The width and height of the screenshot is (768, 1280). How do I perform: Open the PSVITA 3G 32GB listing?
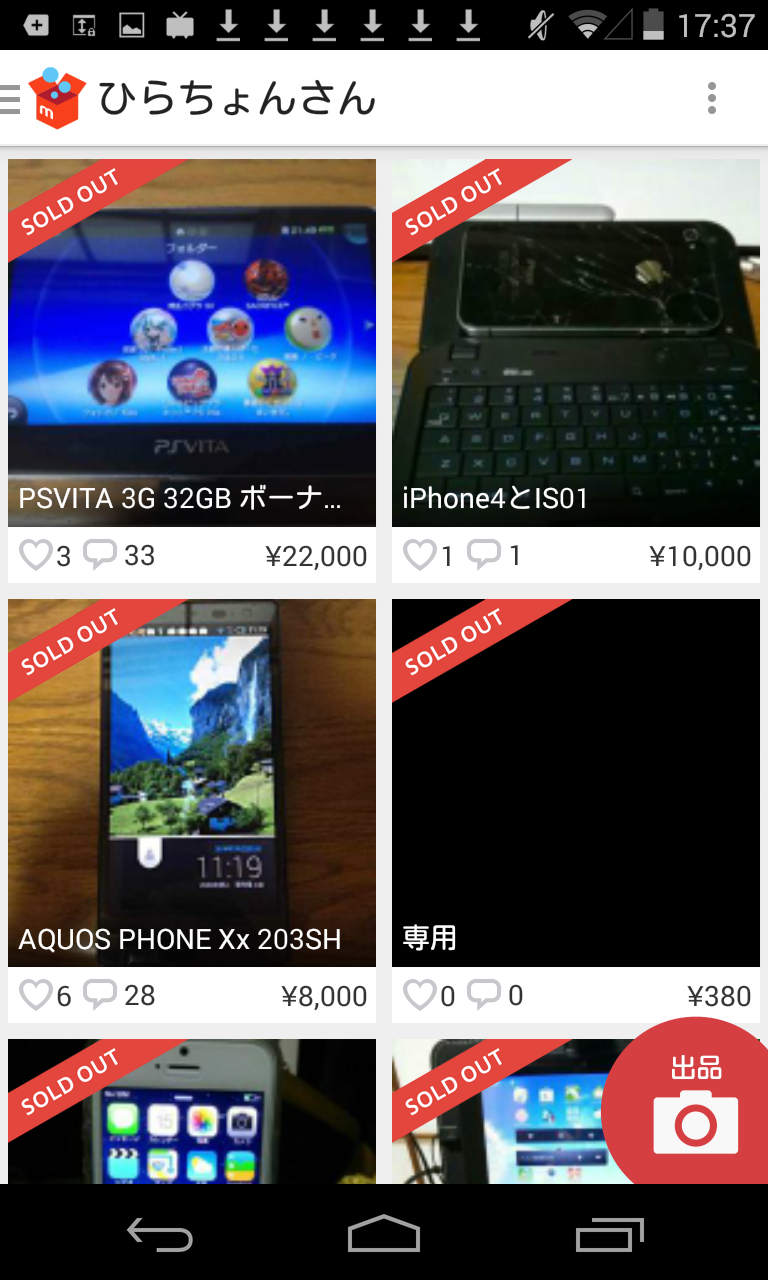click(192, 343)
